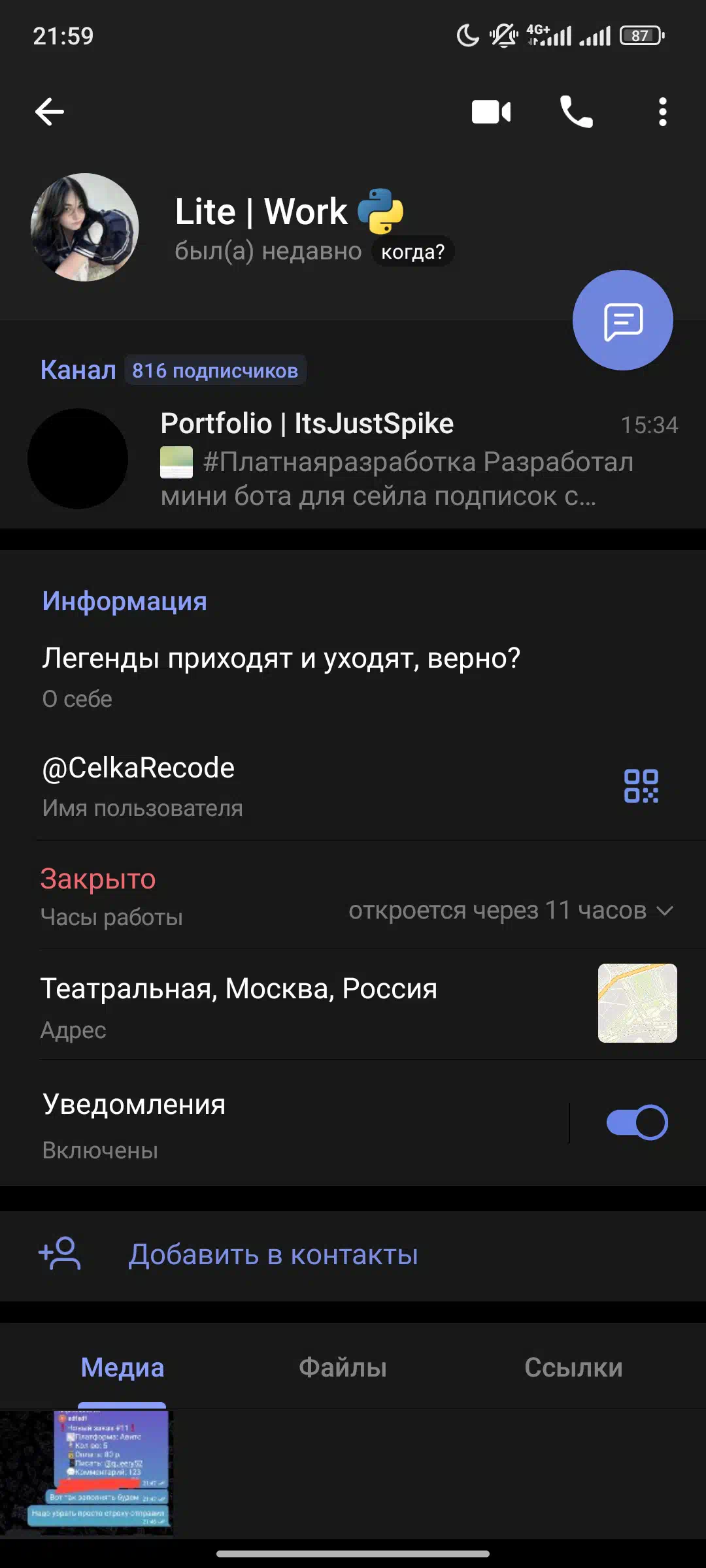Open the three-dot overflow menu
The height and width of the screenshot is (1568, 706).
click(662, 112)
